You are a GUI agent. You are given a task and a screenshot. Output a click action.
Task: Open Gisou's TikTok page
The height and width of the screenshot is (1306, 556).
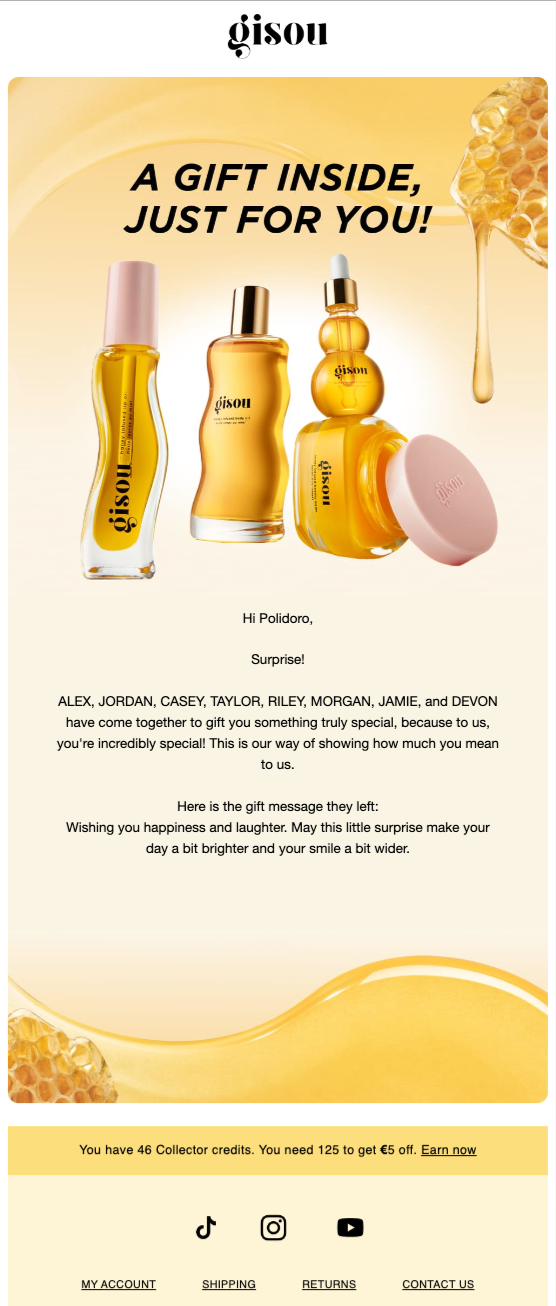click(x=206, y=1227)
